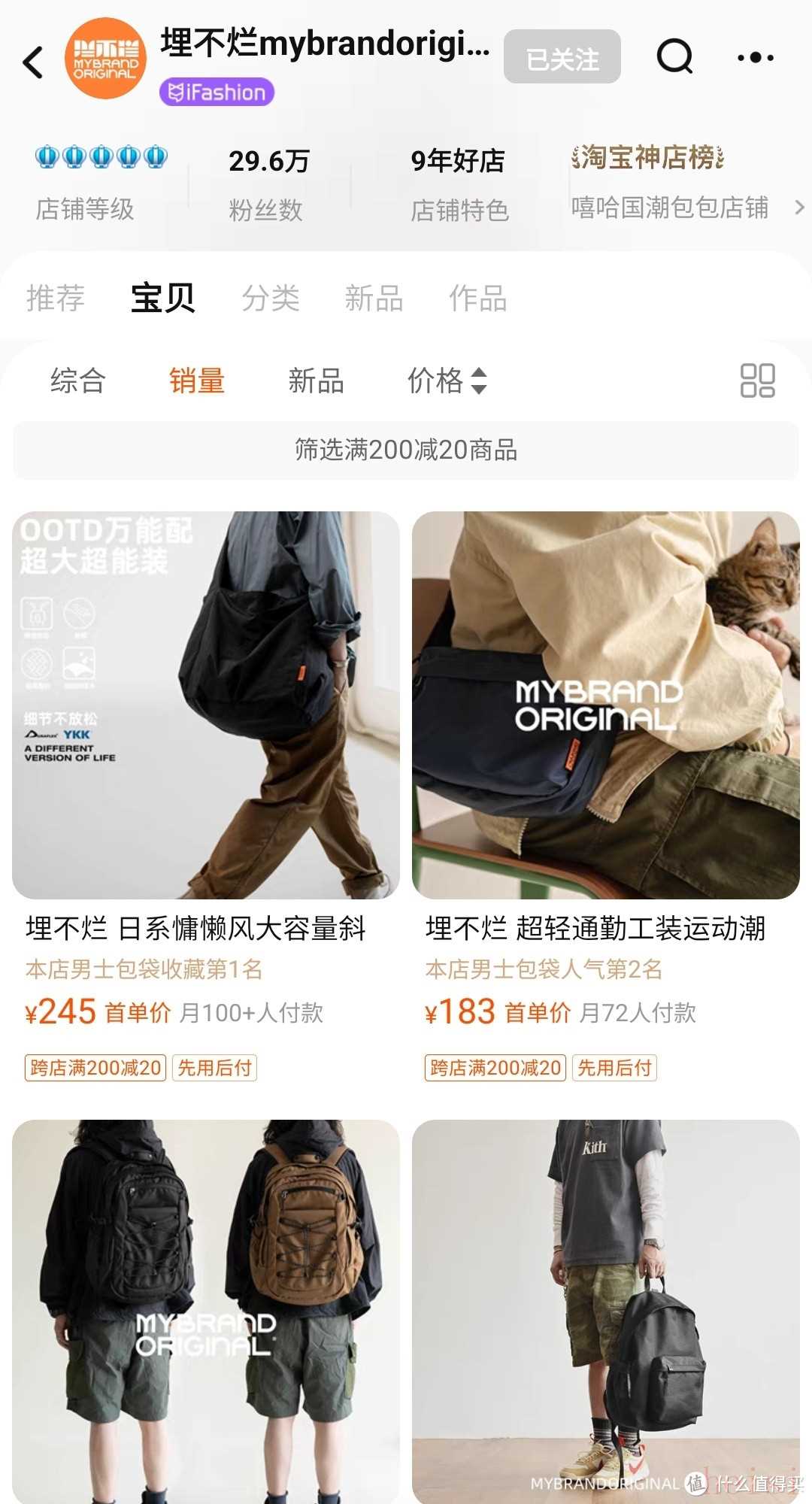Image resolution: width=812 pixels, height=1504 pixels.
Task: Toggle the grid layout view icon
Action: click(757, 381)
